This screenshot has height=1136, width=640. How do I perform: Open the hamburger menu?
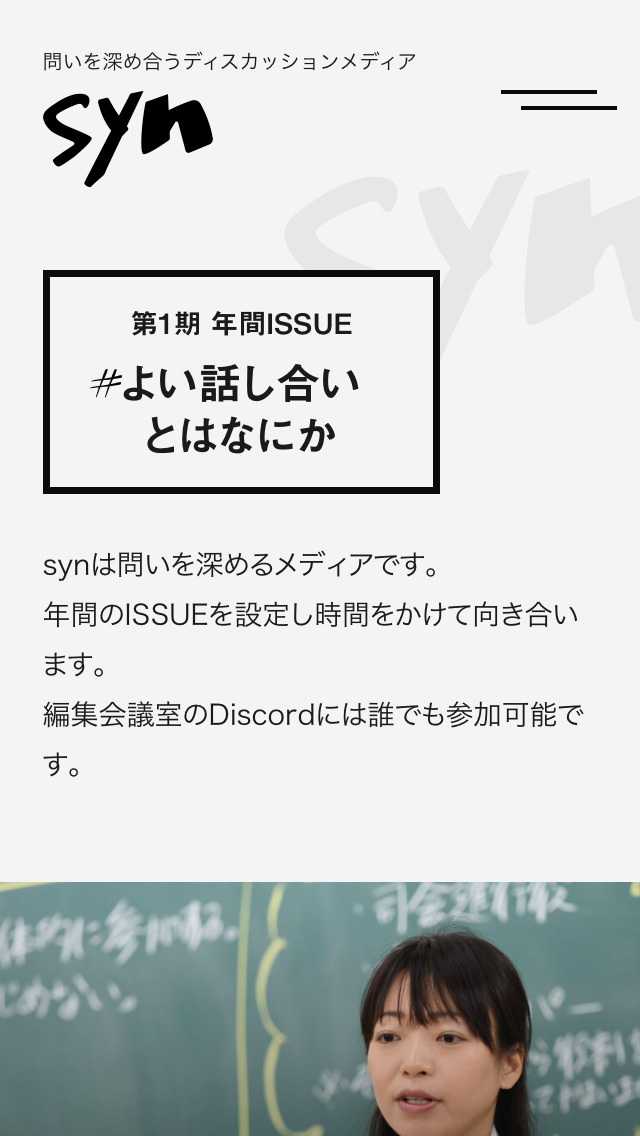558,100
